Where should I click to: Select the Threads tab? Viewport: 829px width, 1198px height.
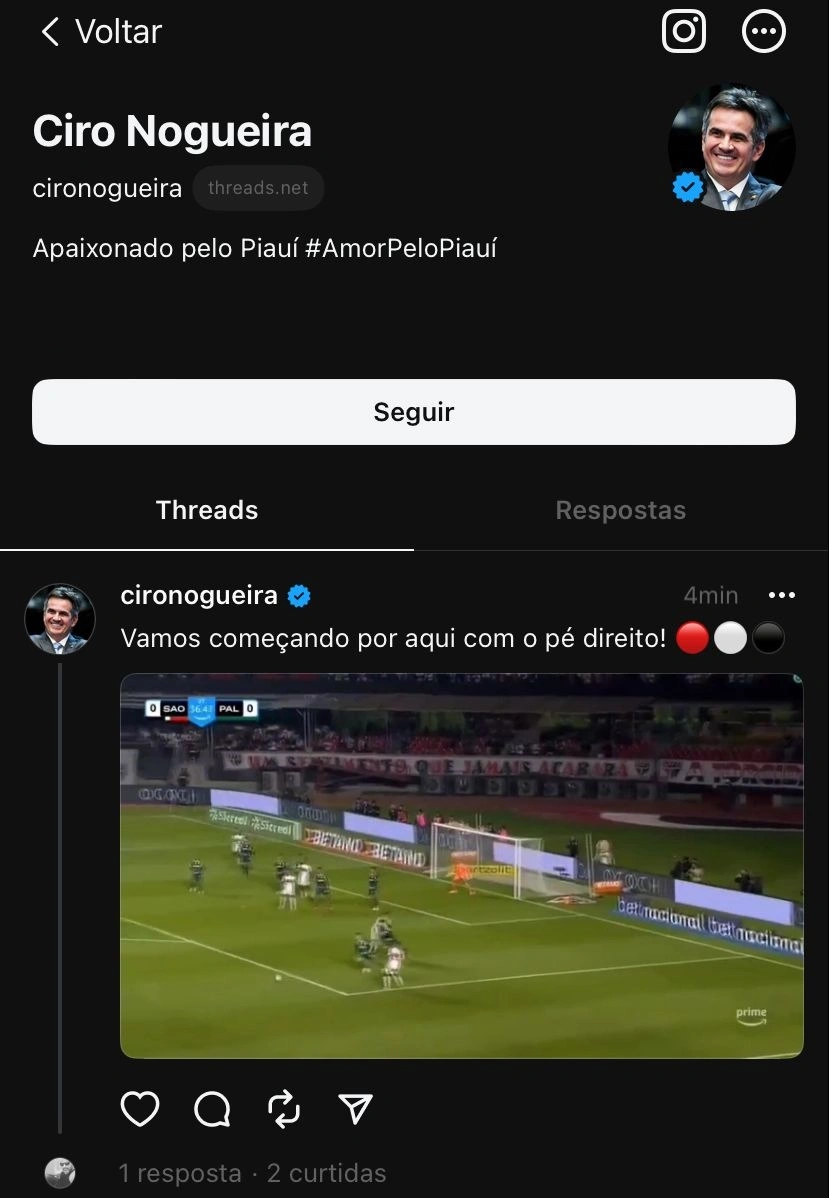tap(207, 510)
